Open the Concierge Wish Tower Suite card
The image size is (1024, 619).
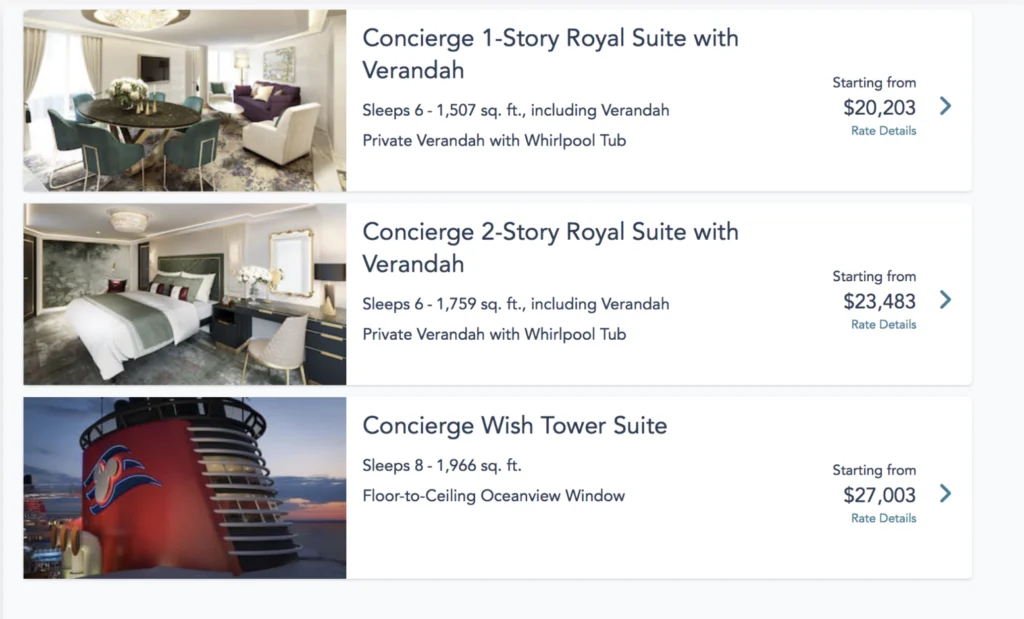(x=514, y=425)
